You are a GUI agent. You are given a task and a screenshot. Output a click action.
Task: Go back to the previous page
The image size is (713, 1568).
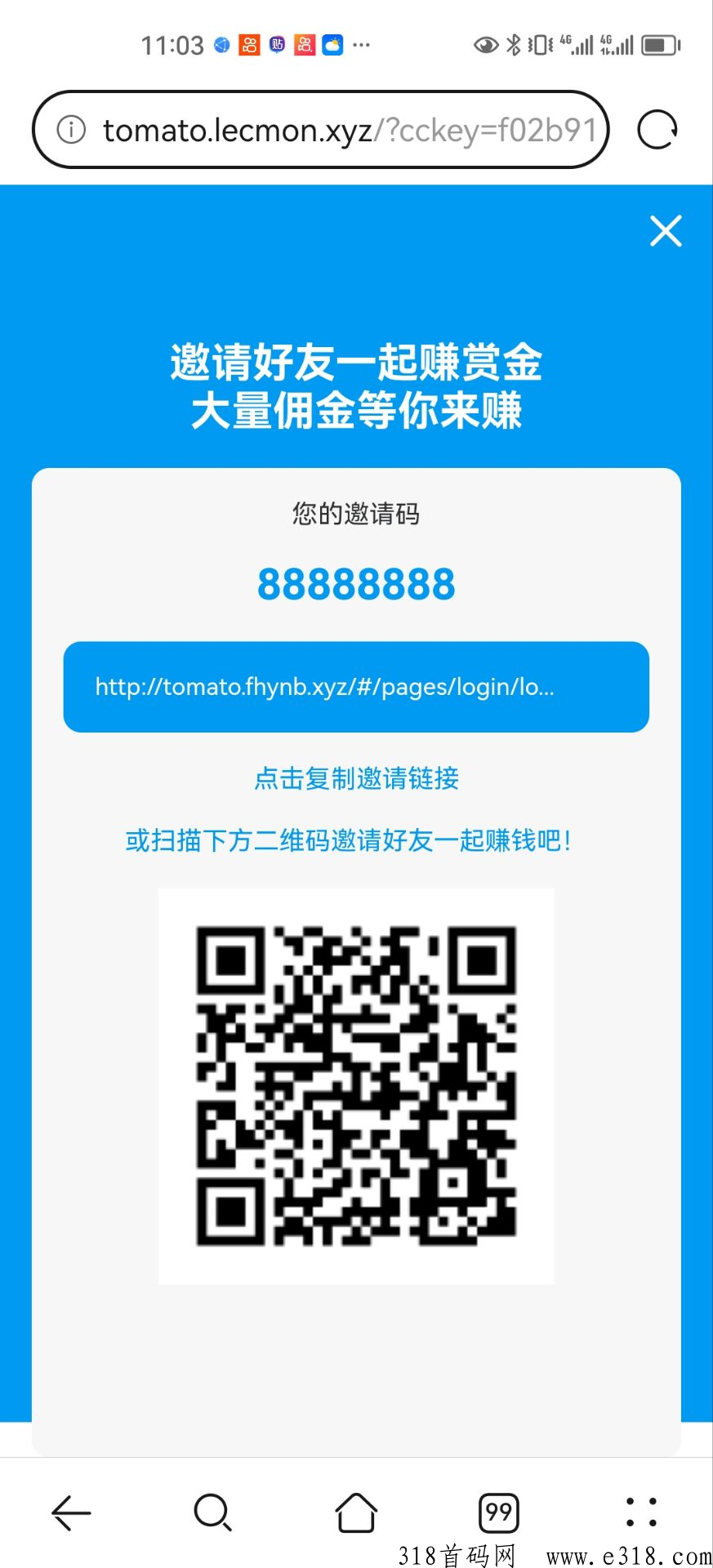71,1512
